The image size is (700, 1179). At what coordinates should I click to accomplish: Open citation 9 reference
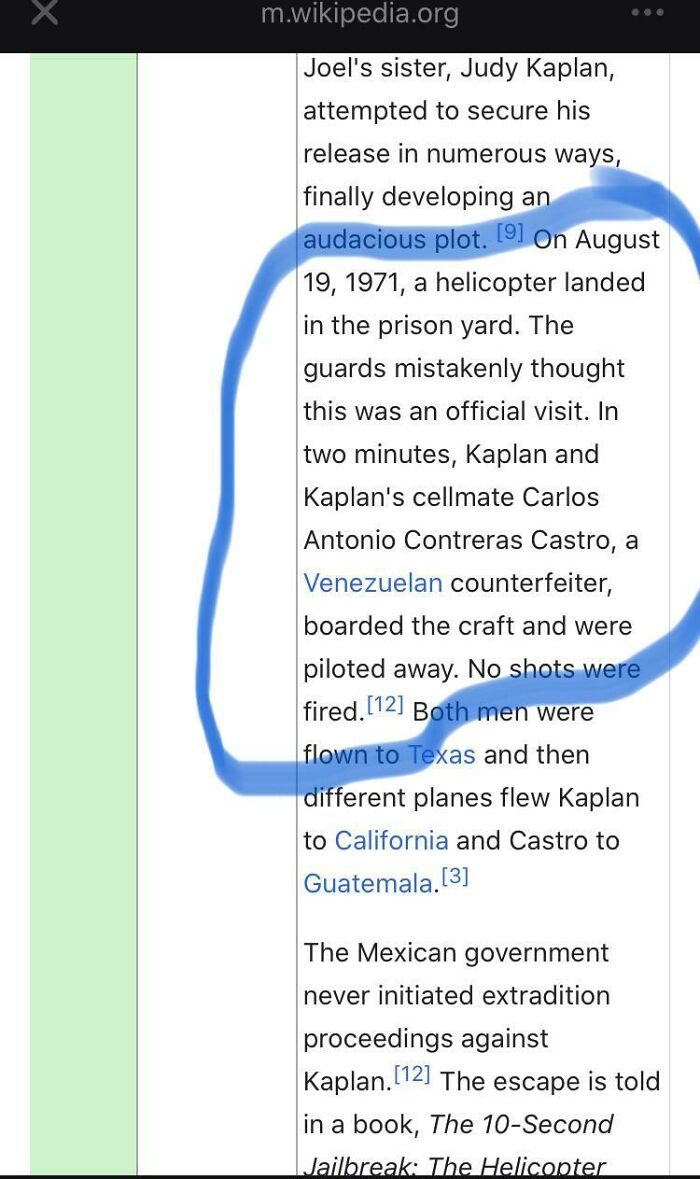tap(510, 232)
